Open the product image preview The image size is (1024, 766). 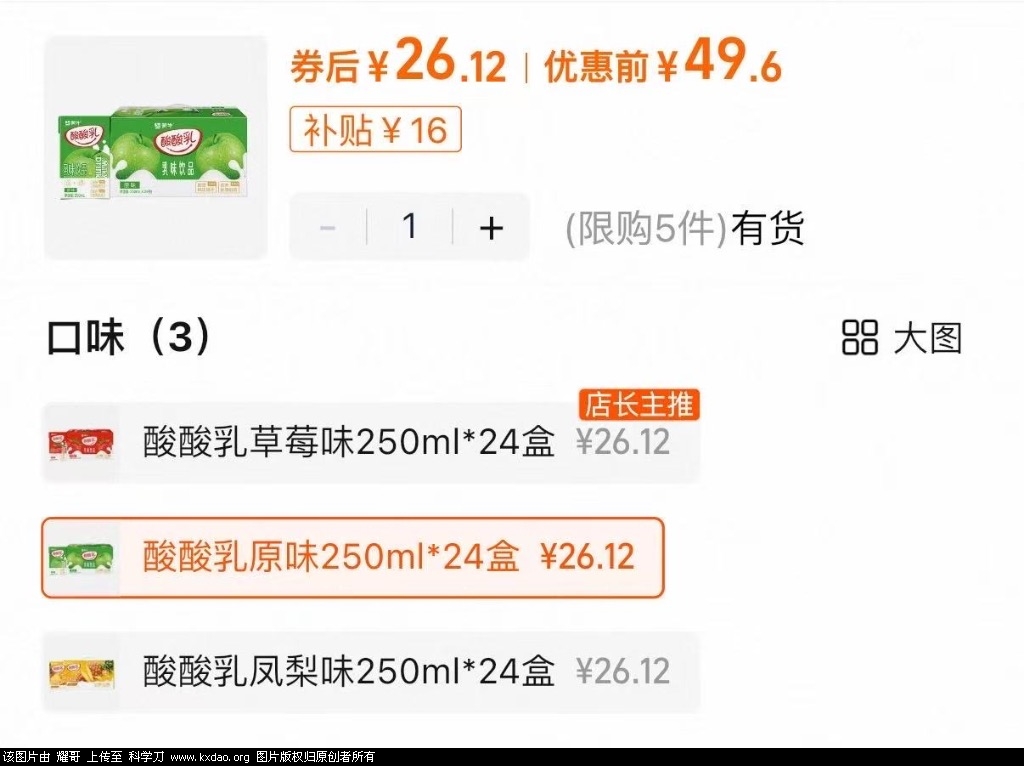click(x=156, y=148)
